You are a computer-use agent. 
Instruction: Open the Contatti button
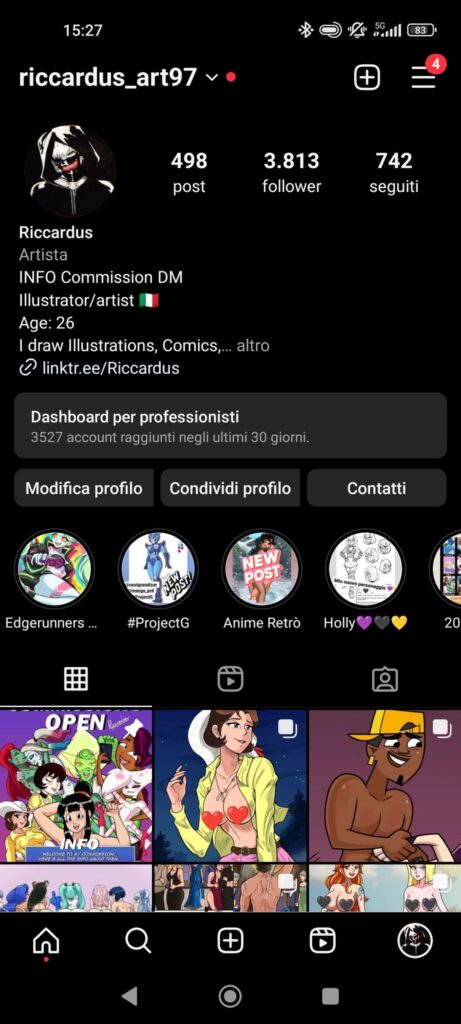click(x=377, y=488)
